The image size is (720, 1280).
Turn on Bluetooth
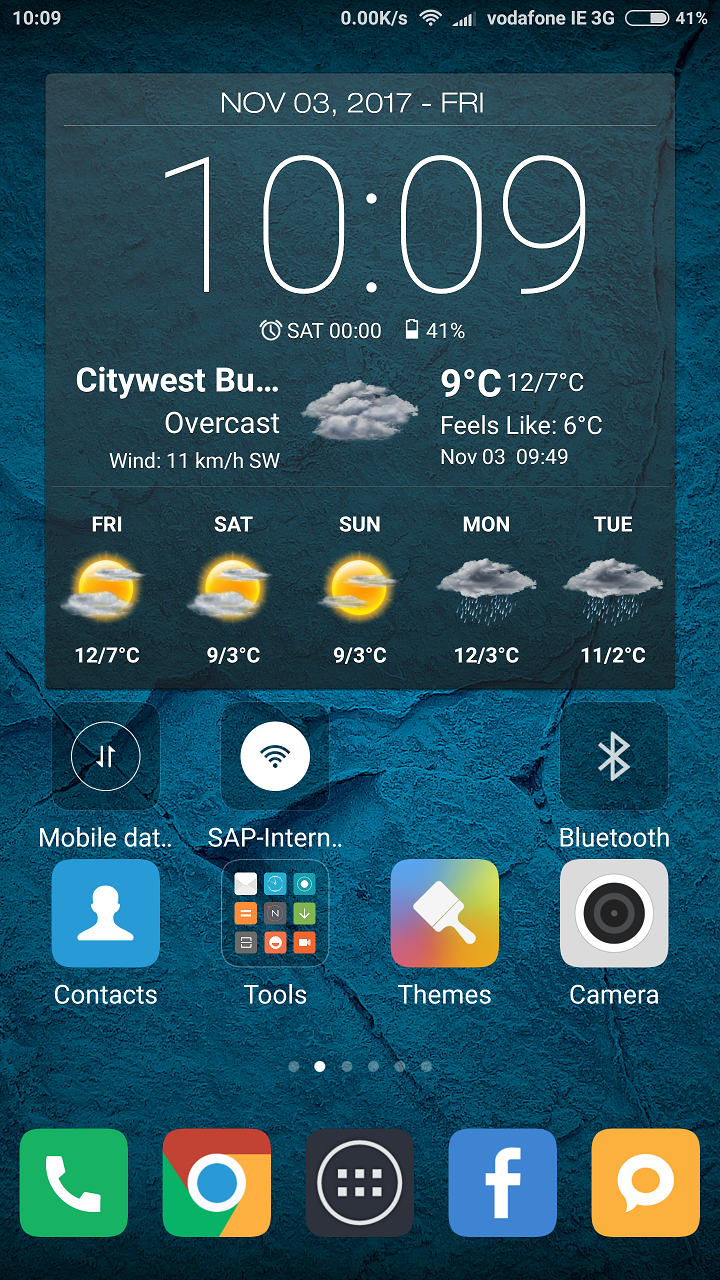coord(614,757)
